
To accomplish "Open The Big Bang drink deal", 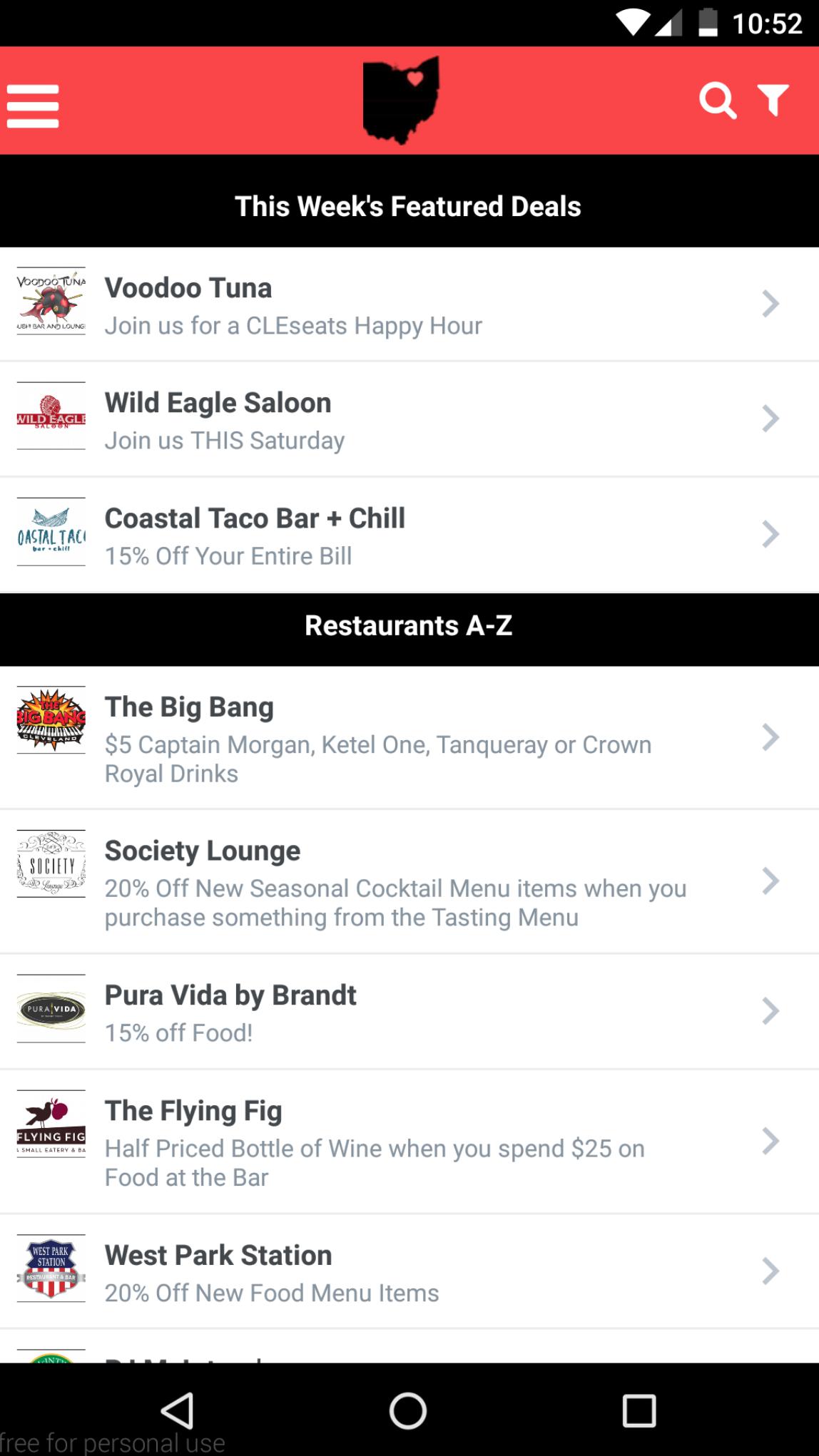I will point(409,738).
